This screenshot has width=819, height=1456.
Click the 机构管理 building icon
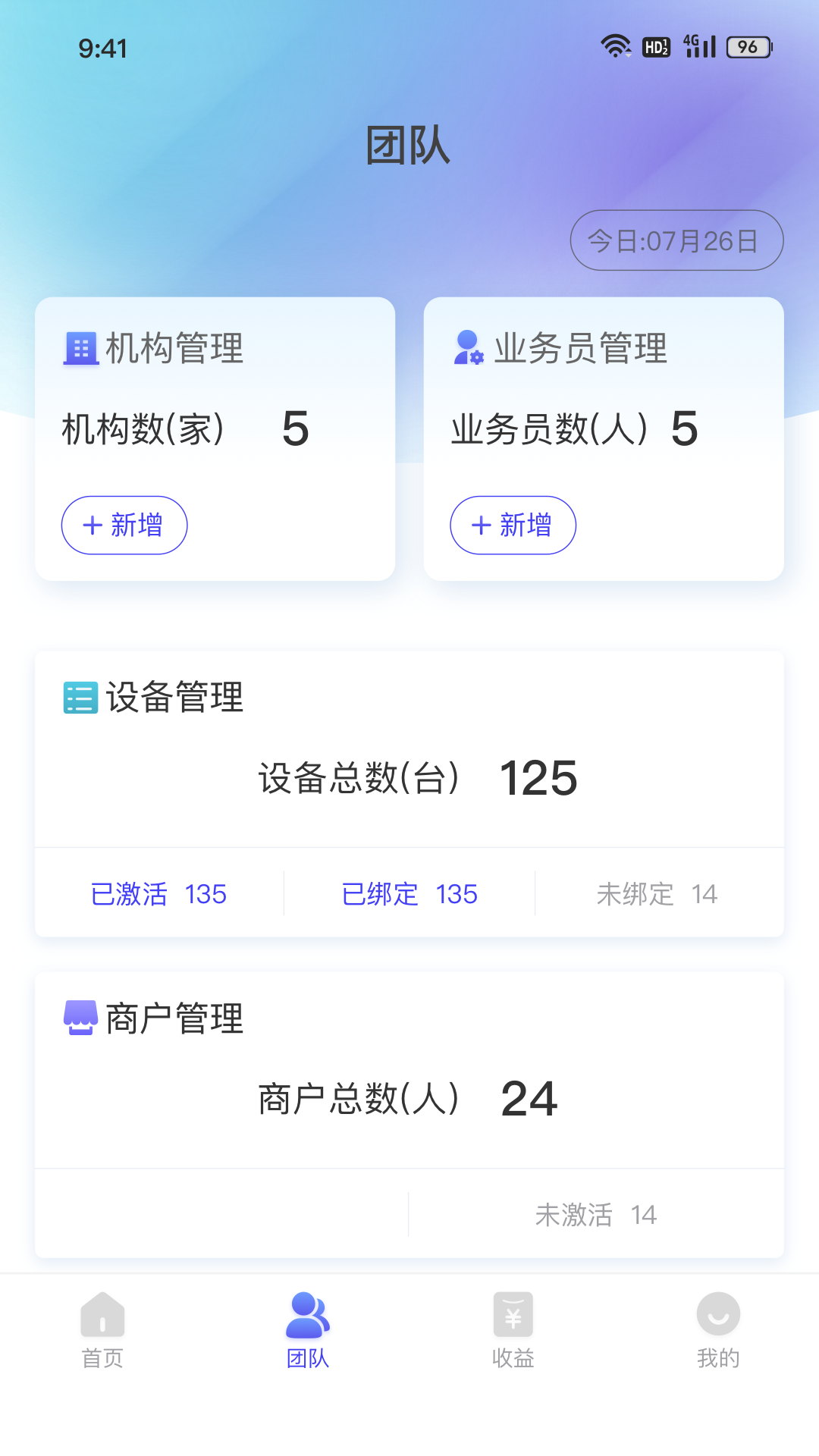80,349
